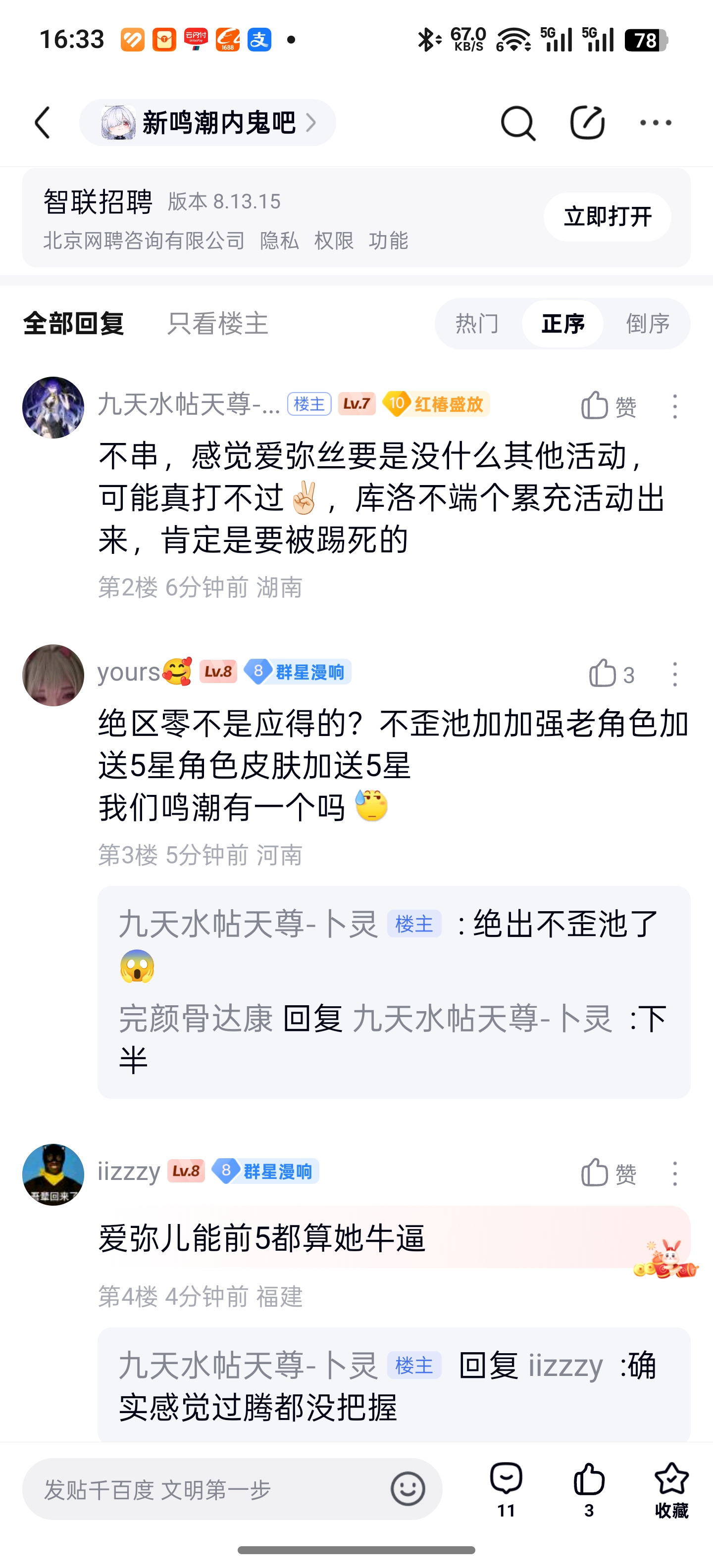Add post to favorites with 收藏

671,1489
